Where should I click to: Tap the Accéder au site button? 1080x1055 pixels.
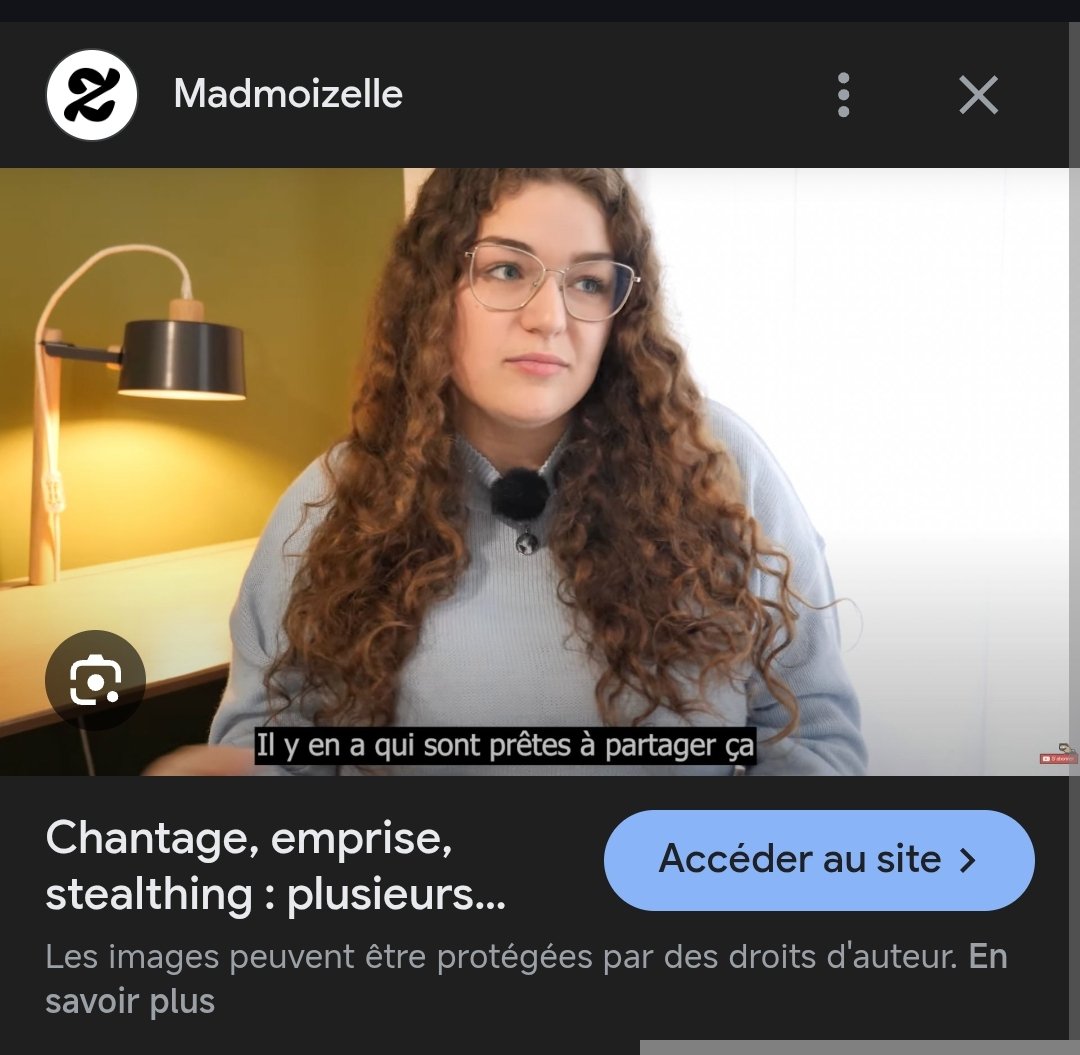[x=818, y=860]
